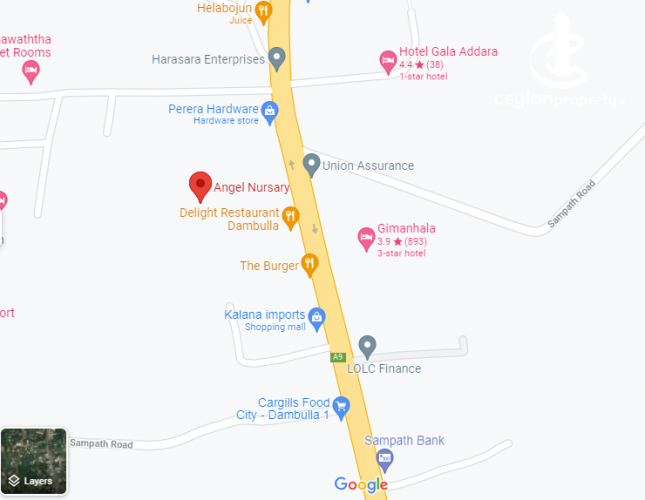
Task: Select The Burger restaurant pin
Action: (x=310, y=265)
